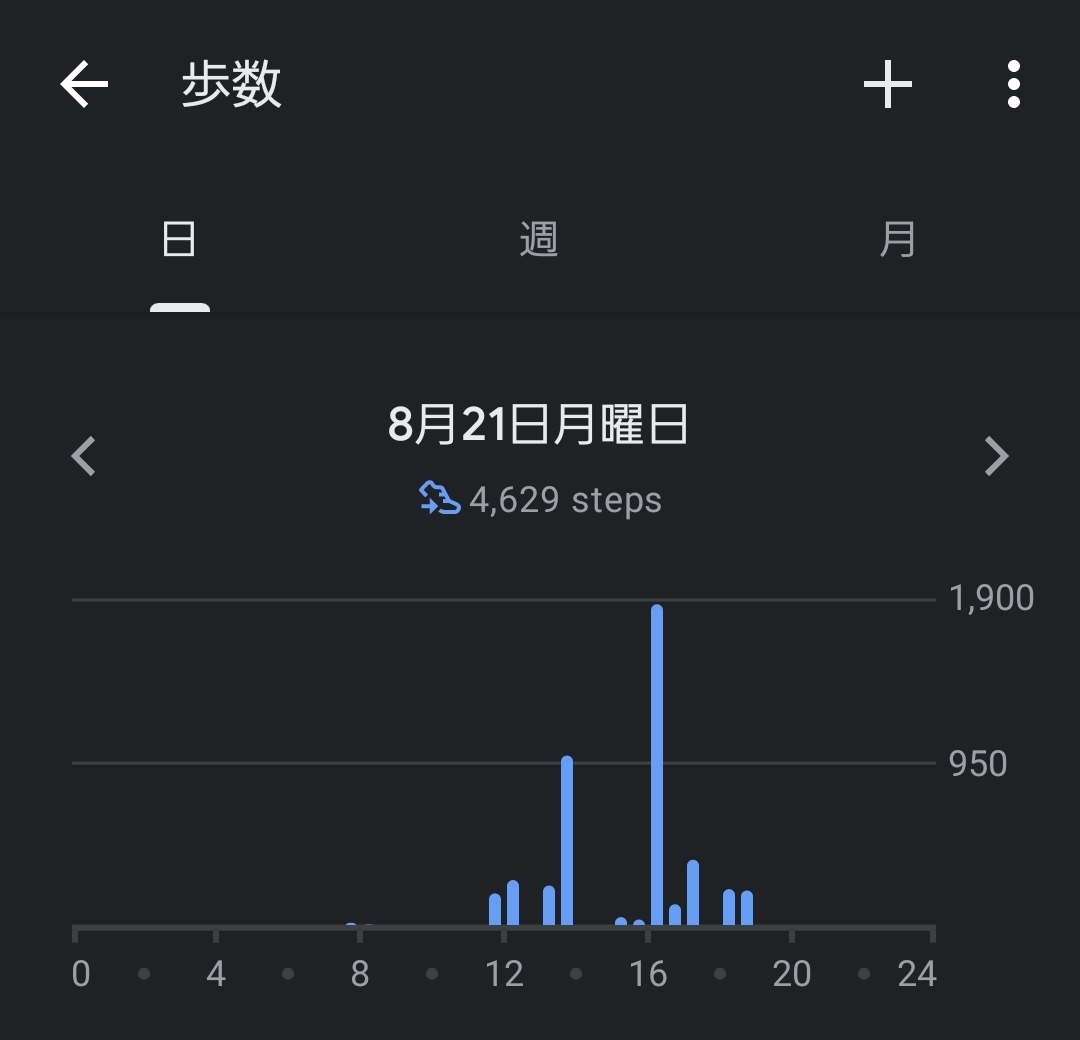Screen dimensions: 1080x1040
Task: Add a new entry with the plus icon
Action: [x=887, y=84]
